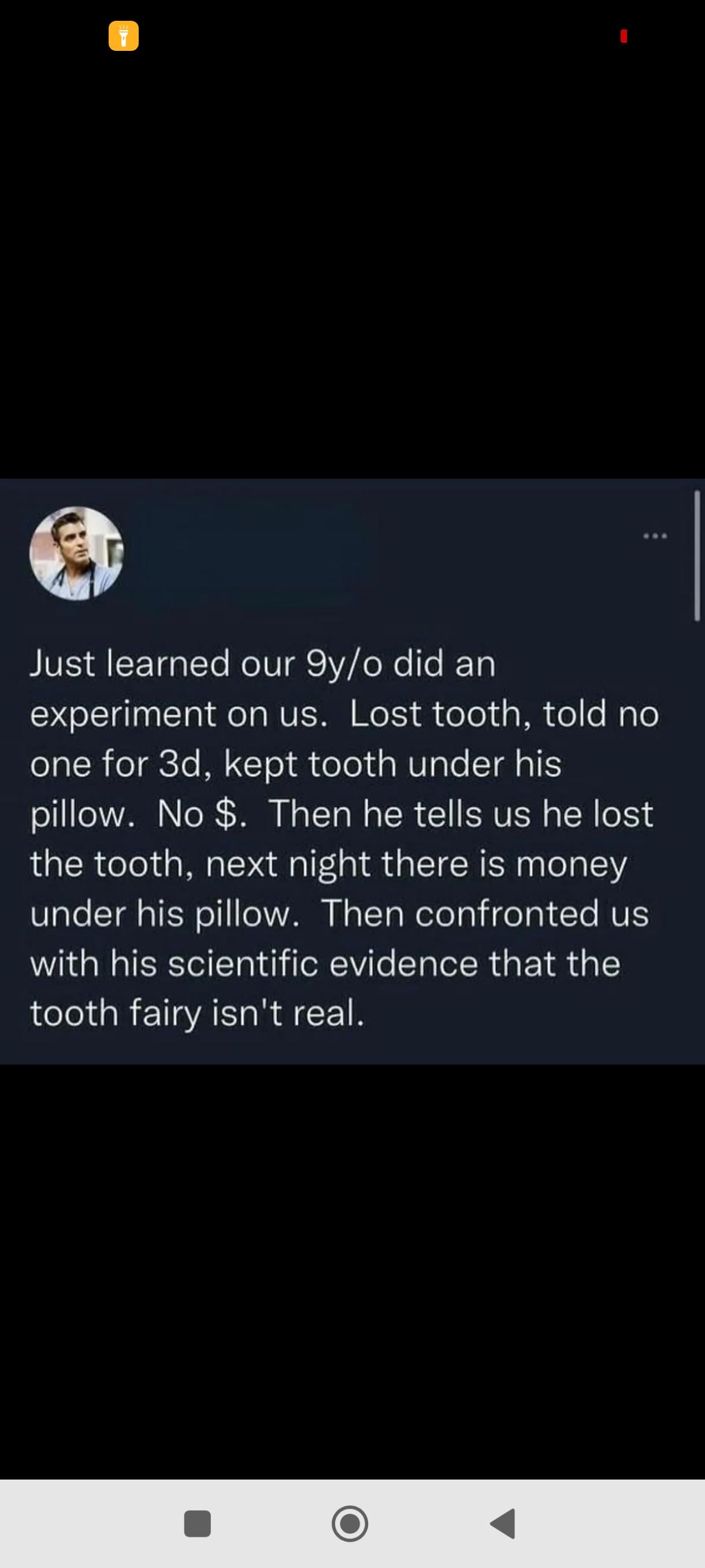
Task: Tap the home button in navigation bar
Action: 350,1523
